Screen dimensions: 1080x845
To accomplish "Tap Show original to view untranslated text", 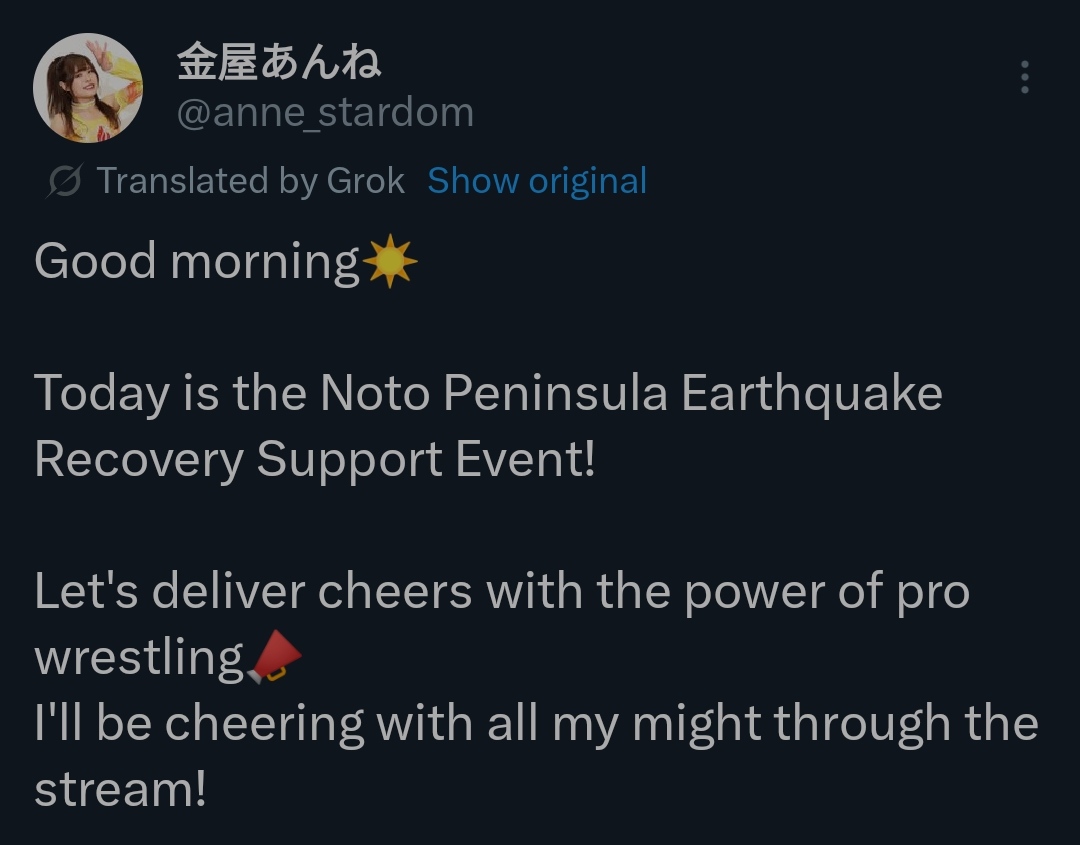I will click(x=537, y=181).
